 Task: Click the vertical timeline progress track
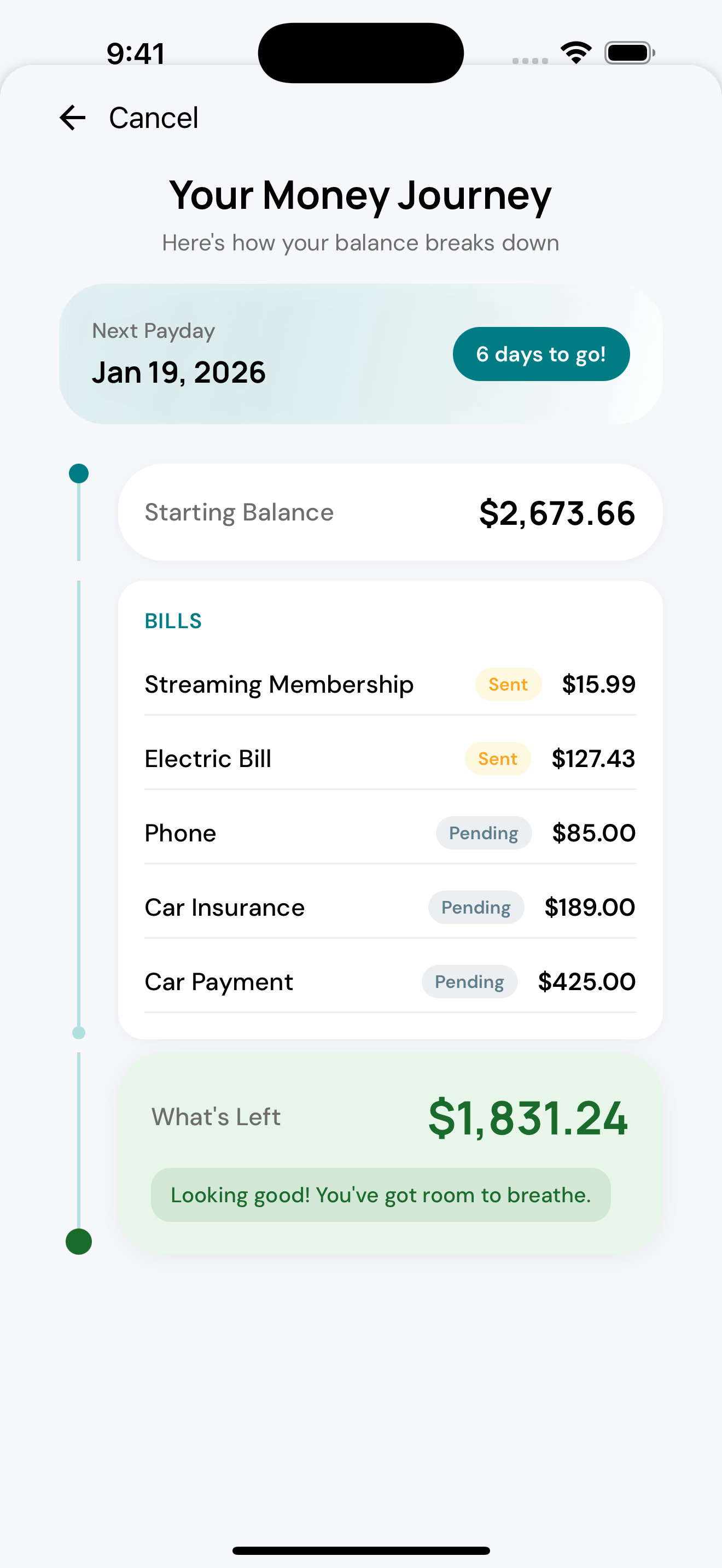[x=79, y=791]
